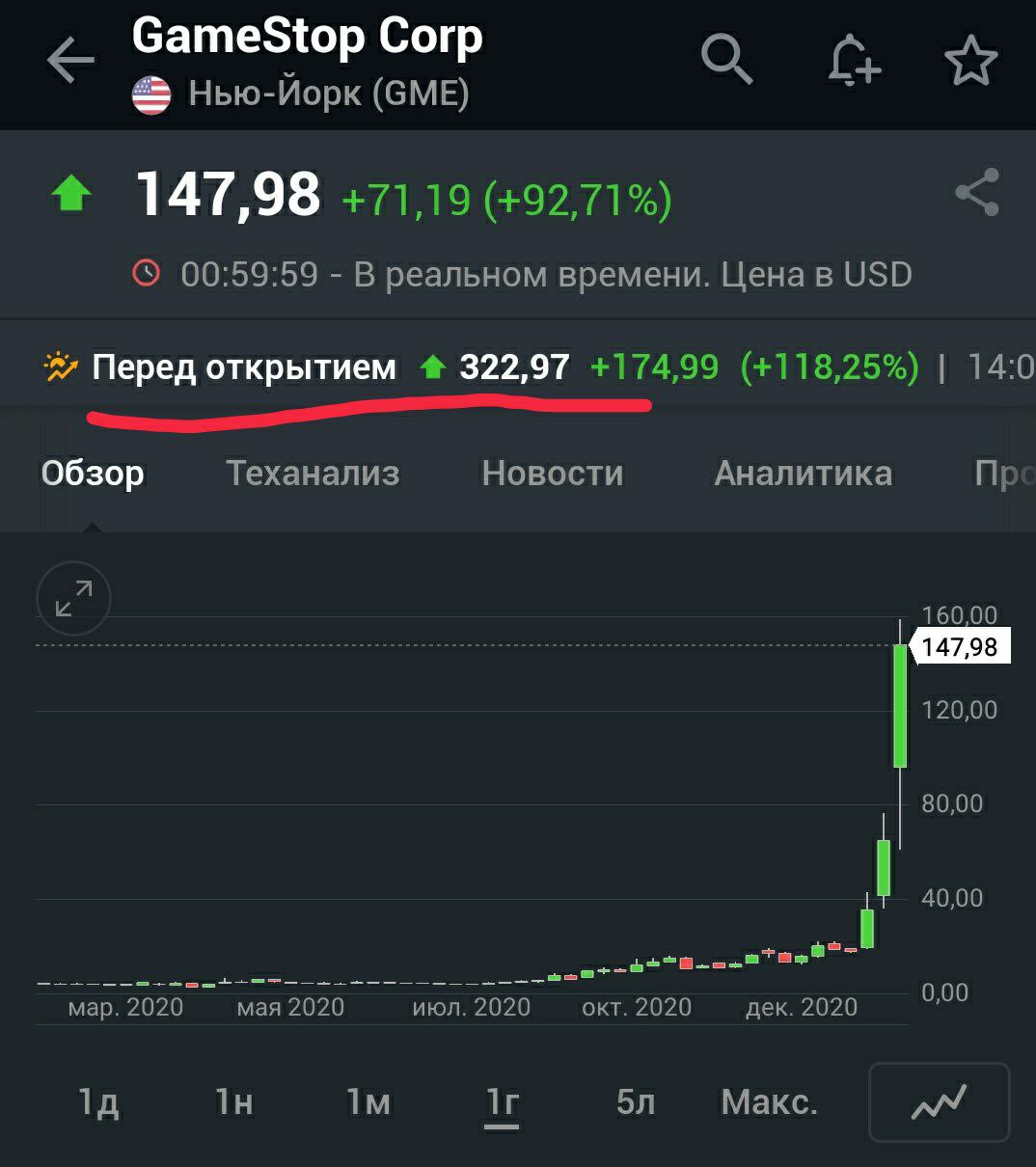Select the Аналитика tab

[803, 474]
